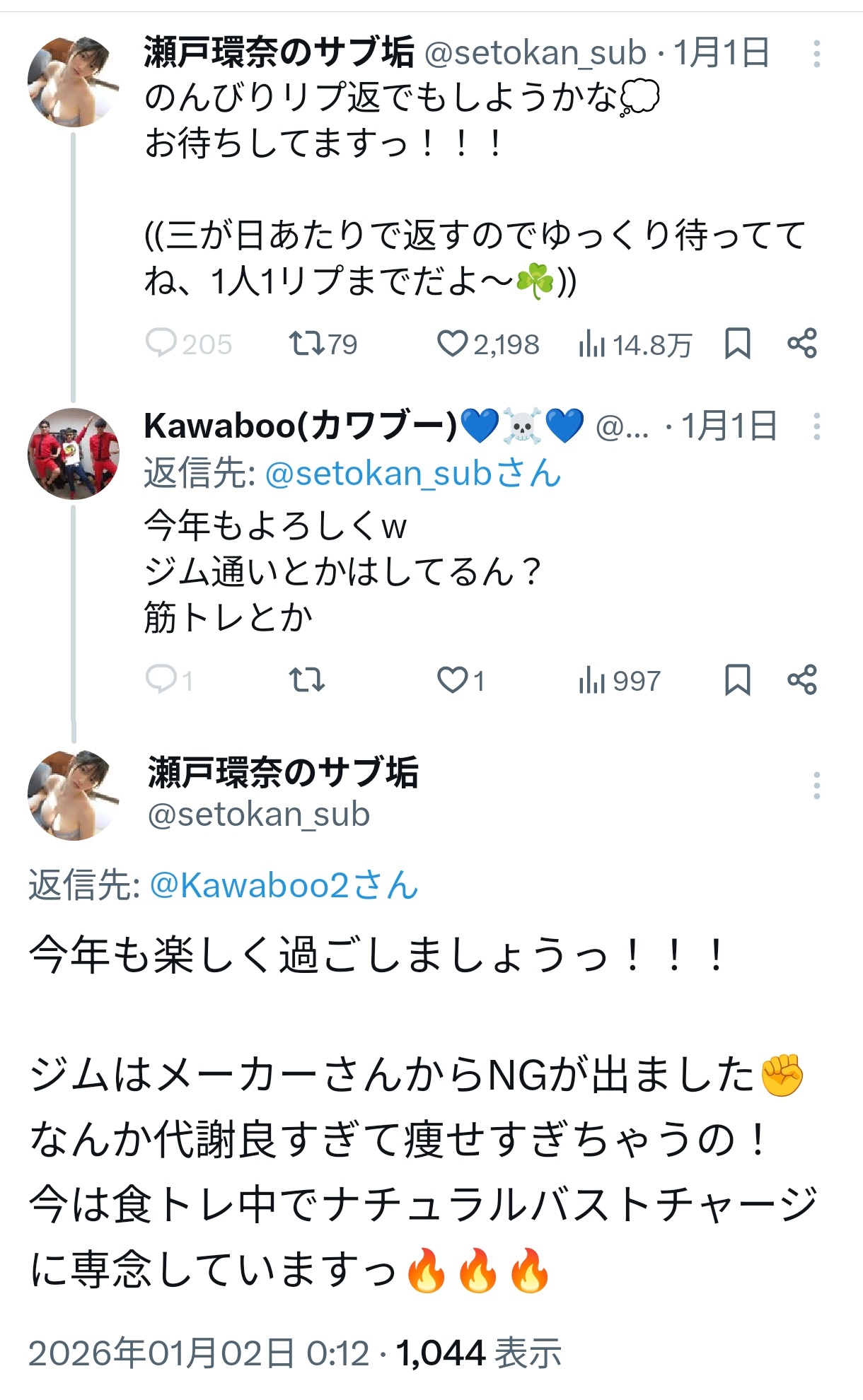This screenshot has width=863, height=1400.
Task: Like Kawaboo's reply
Action: point(453,680)
